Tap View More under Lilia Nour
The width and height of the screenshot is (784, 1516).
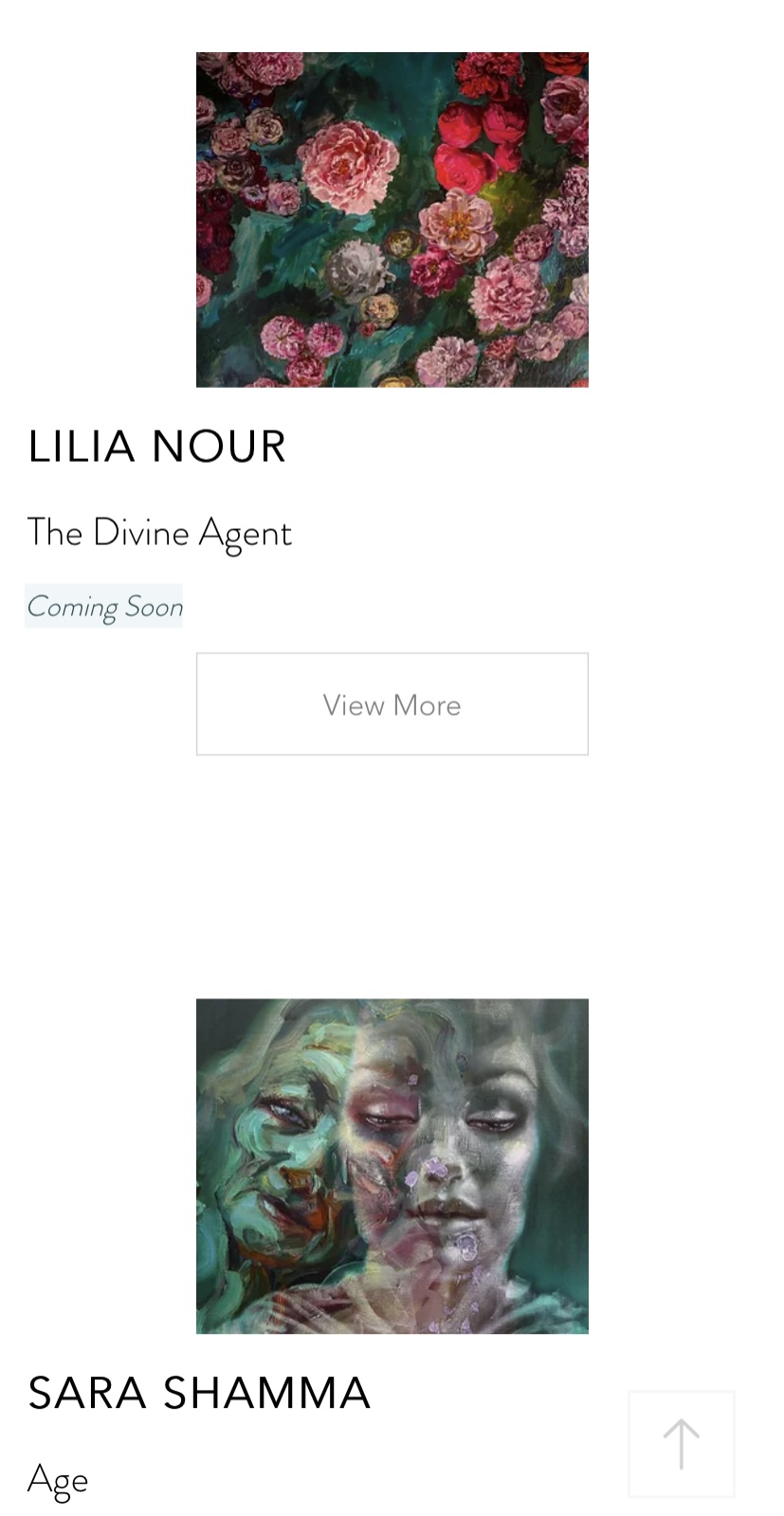point(392,703)
